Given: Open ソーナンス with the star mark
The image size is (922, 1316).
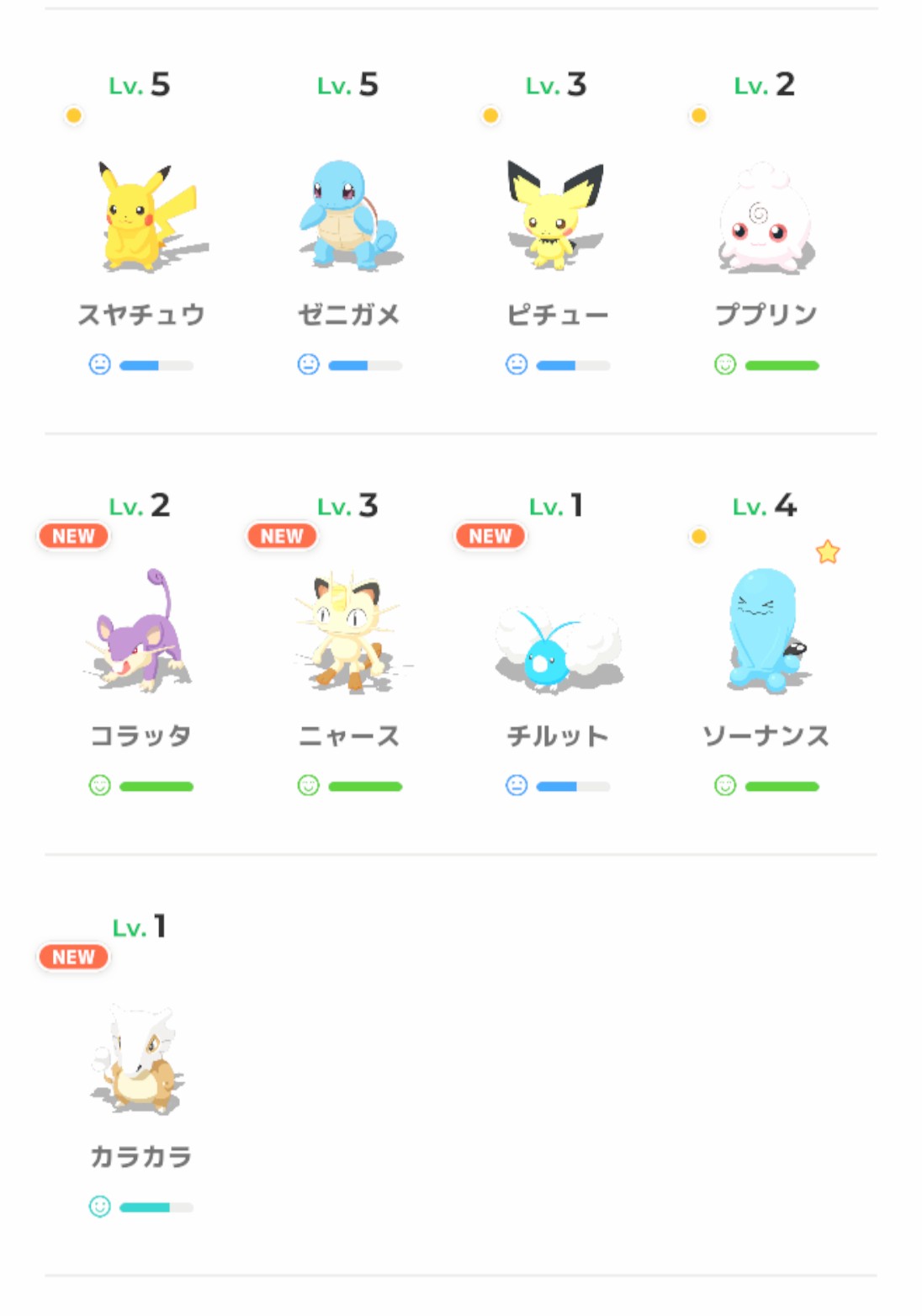Looking at the screenshot, I should (766, 644).
